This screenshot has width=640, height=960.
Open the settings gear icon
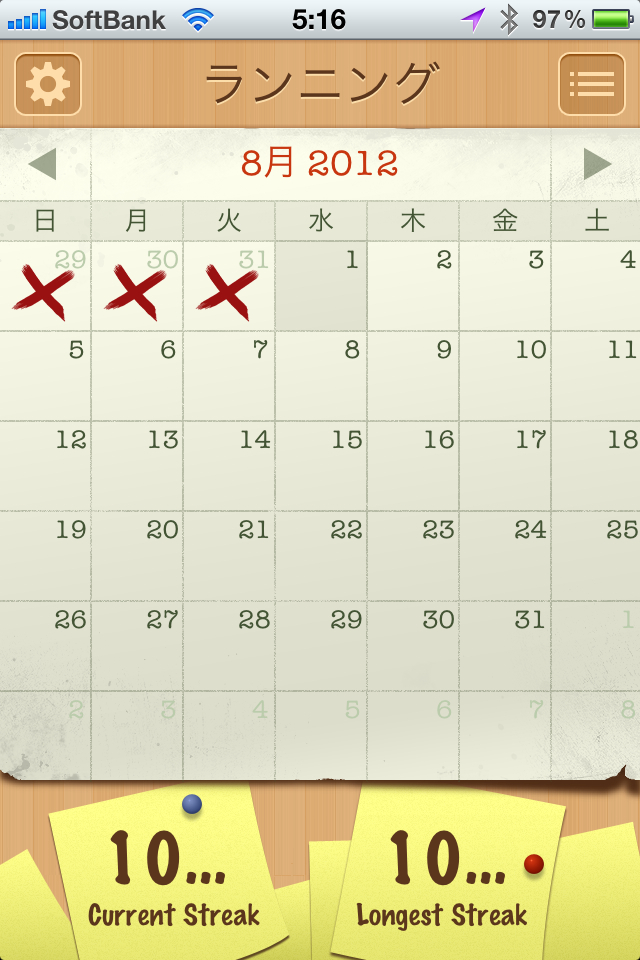tap(47, 84)
